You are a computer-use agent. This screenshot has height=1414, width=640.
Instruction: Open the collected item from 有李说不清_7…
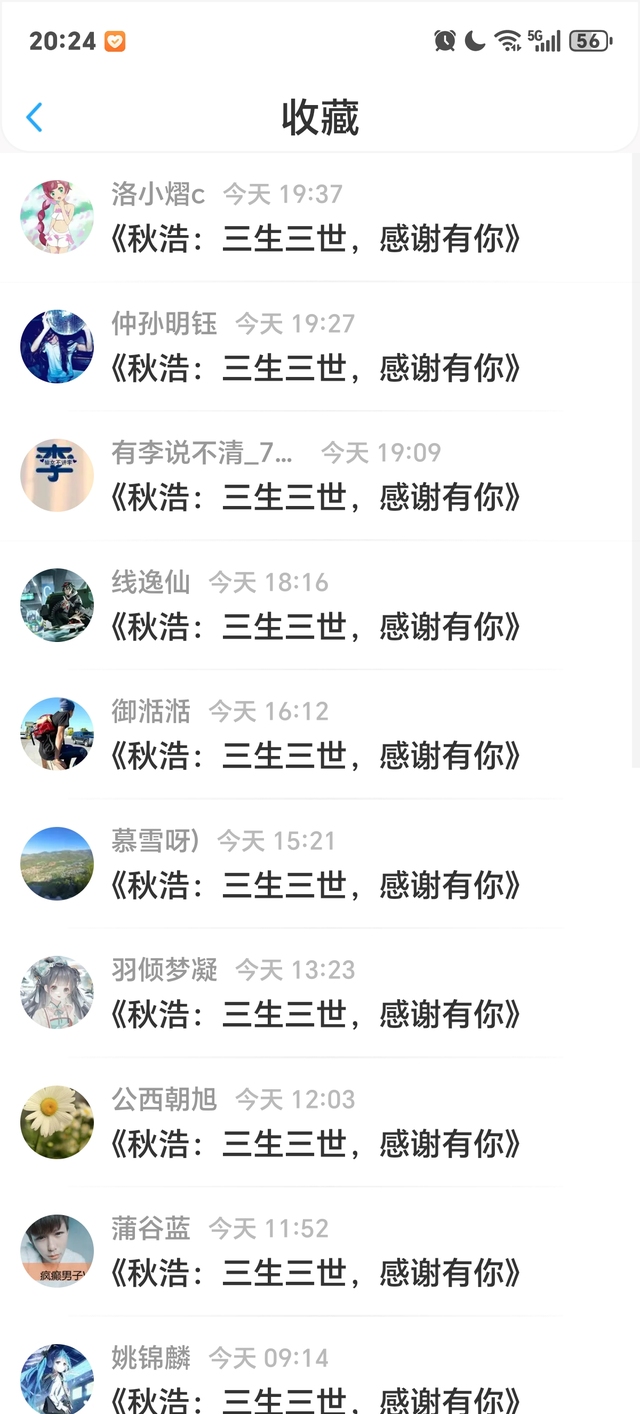click(x=316, y=498)
